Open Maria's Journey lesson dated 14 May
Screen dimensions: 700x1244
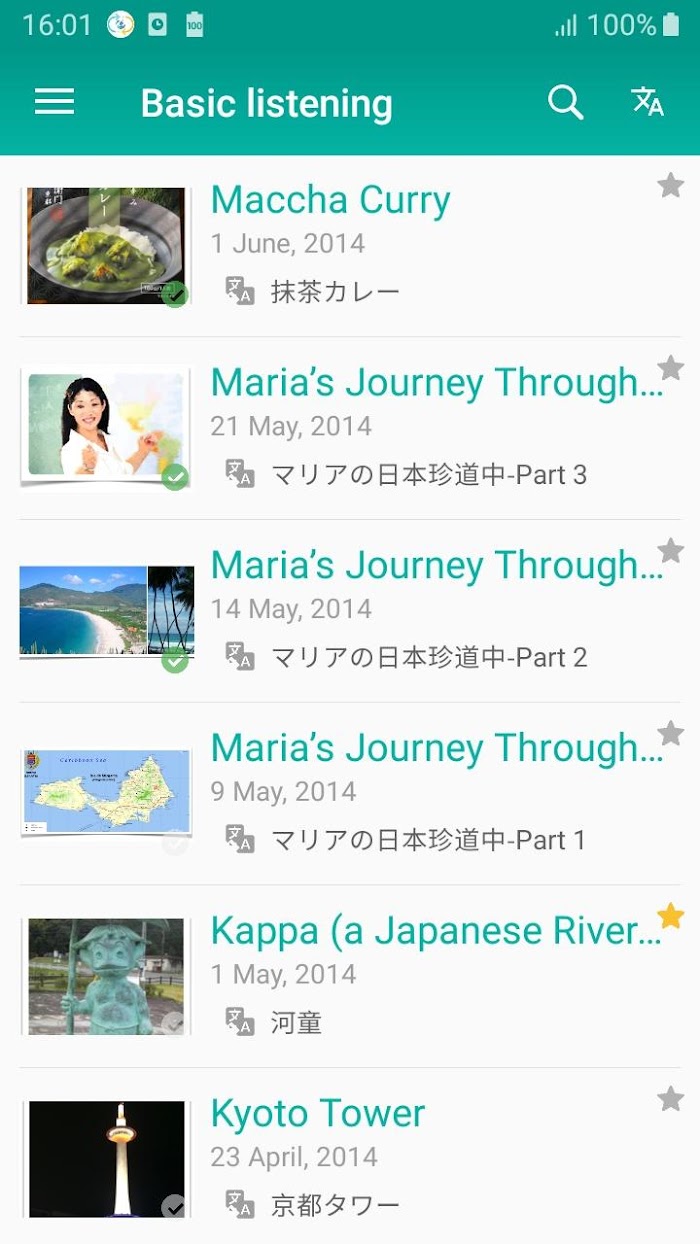350,611
